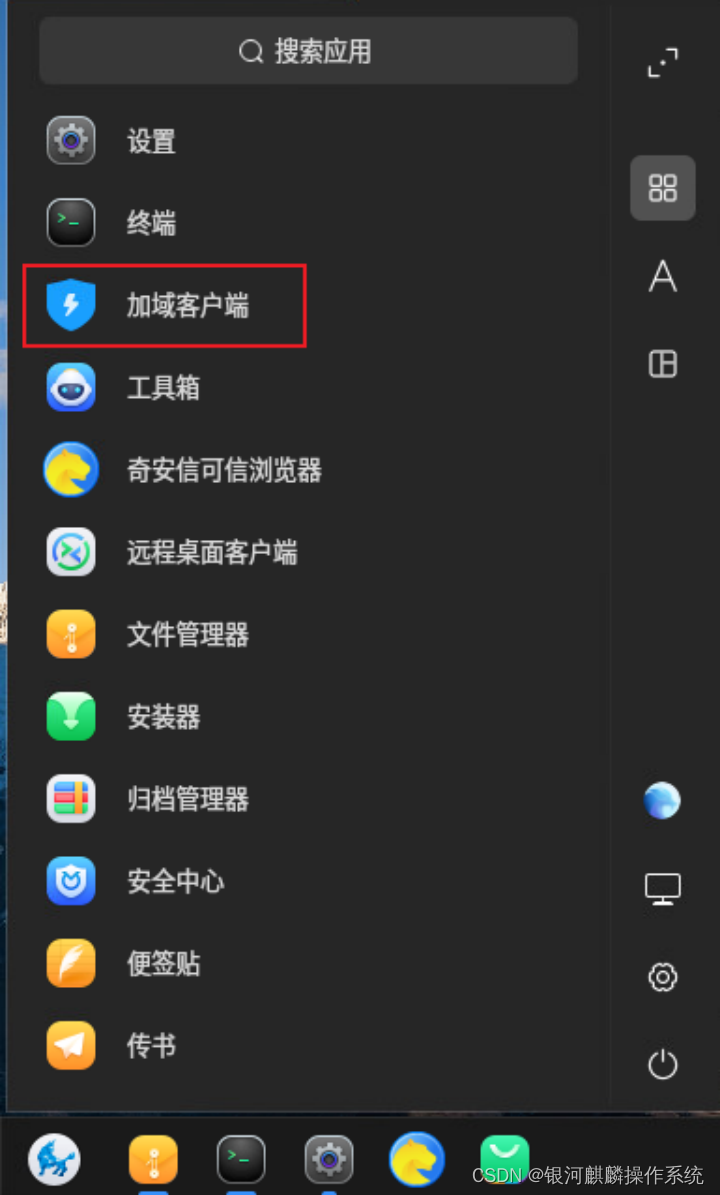The width and height of the screenshot is (720, 1195).
Task: Open 文件管理器 from the app list
Action: tap(187, 634)
